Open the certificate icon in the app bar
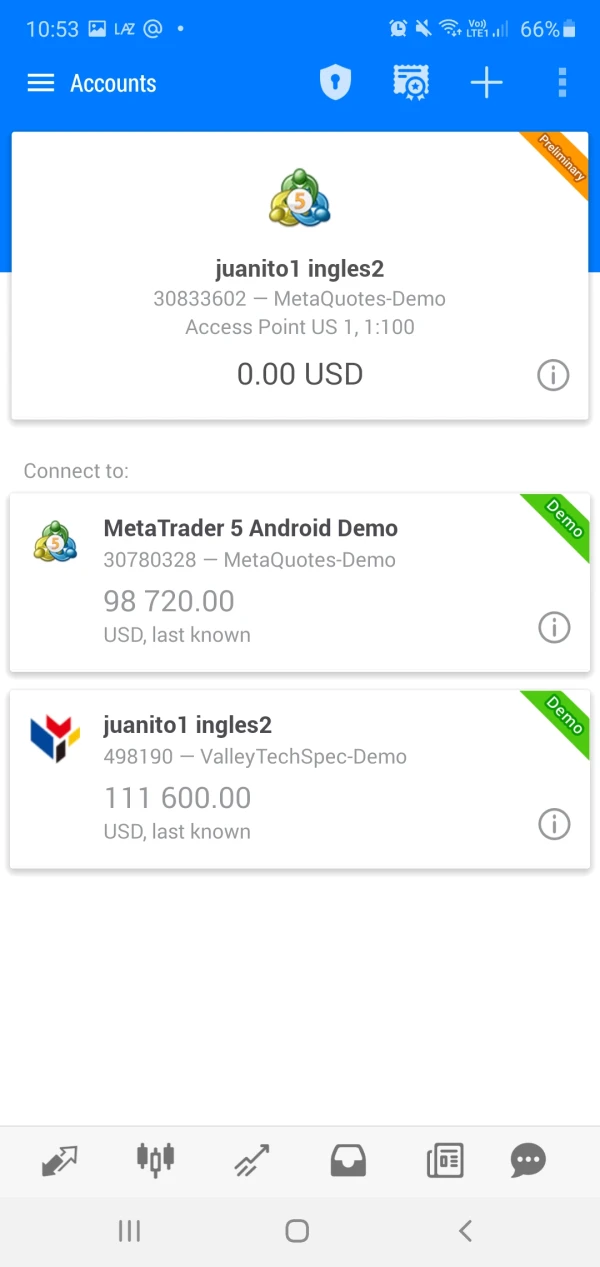 point(411,83)
